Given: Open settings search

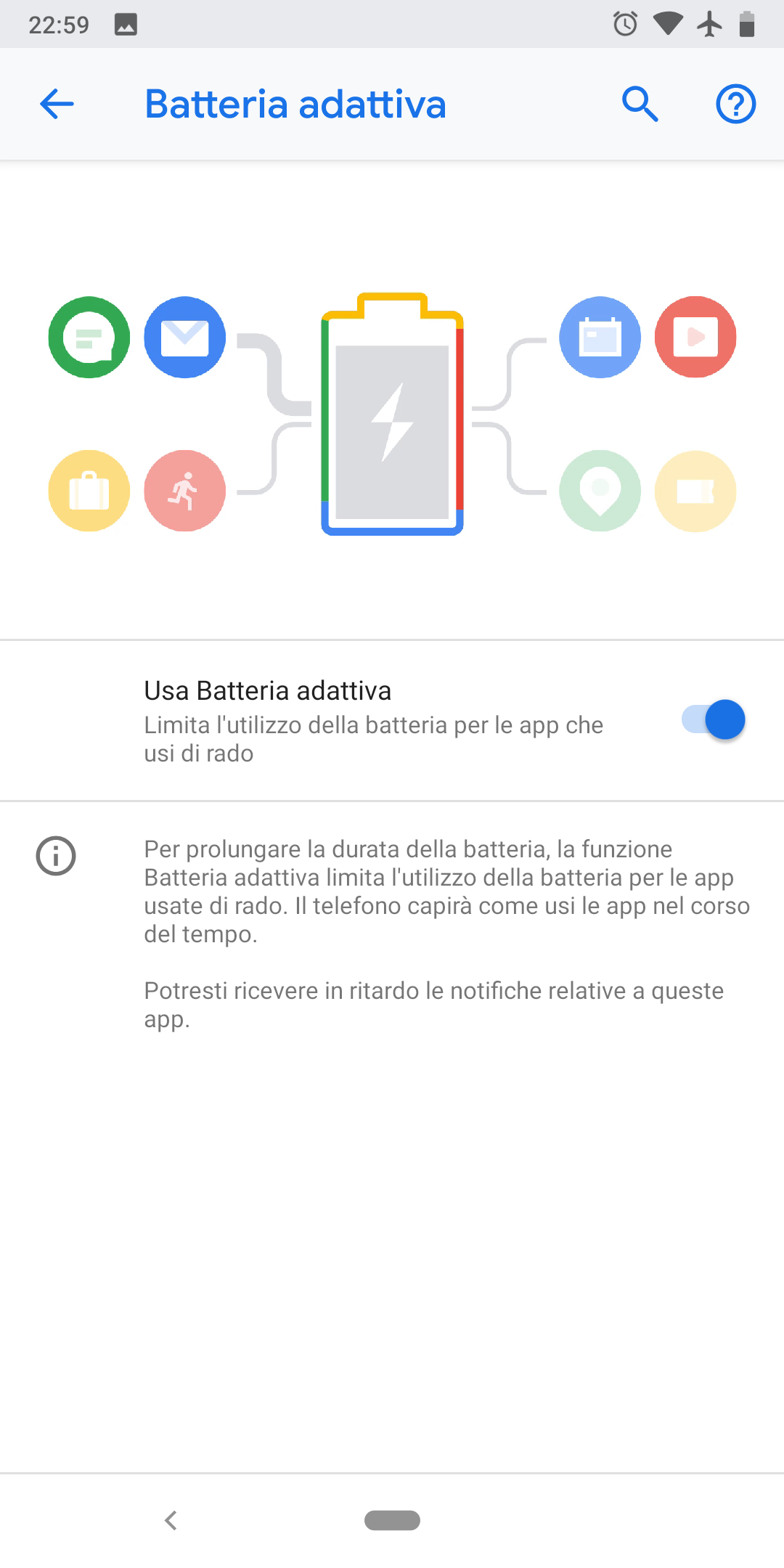Looking at the screenshot, I should click(x=640, y=104).
